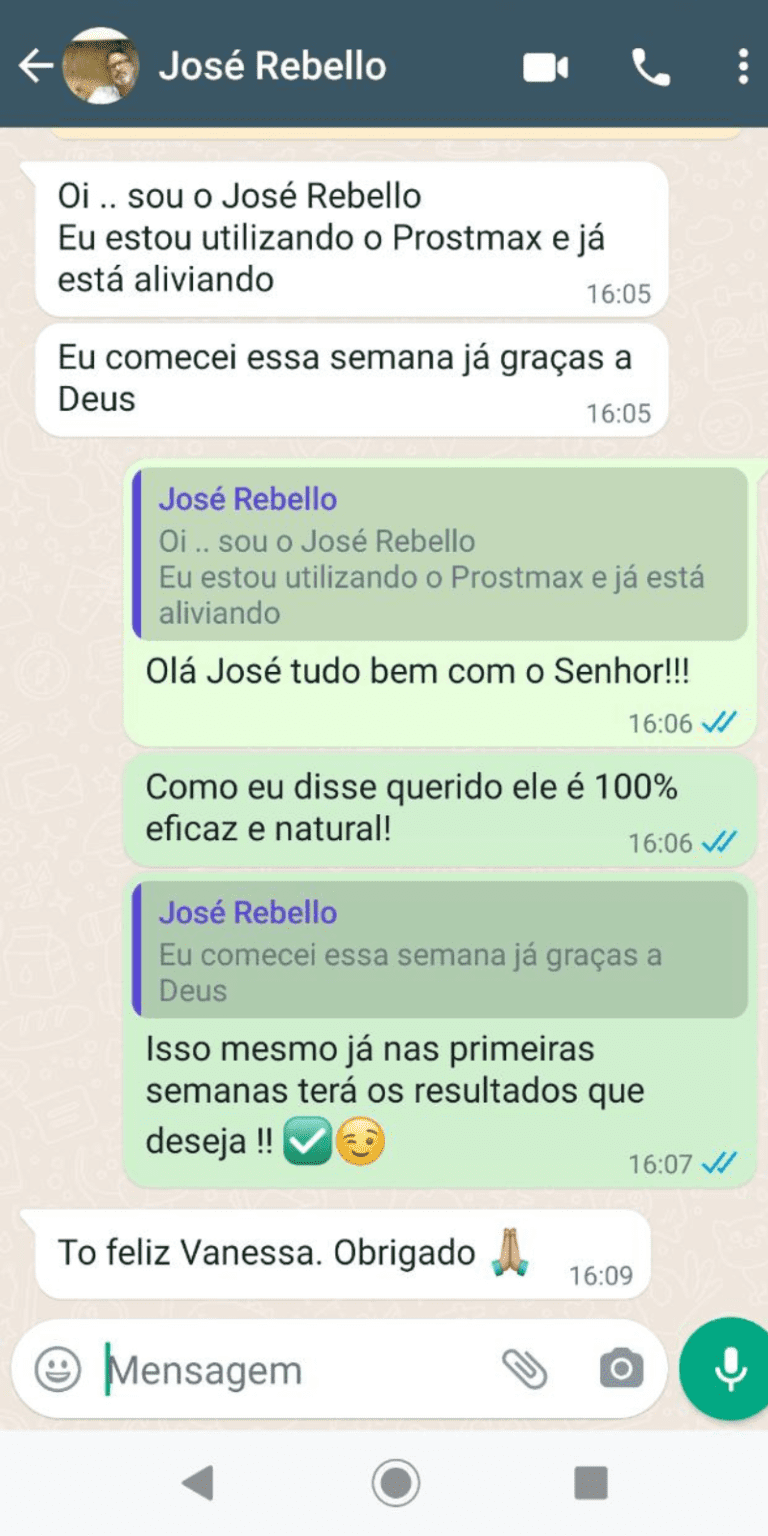Attach a file with the paperclip
Screen dimensions: 768x1536
[x=525, y=1369]
